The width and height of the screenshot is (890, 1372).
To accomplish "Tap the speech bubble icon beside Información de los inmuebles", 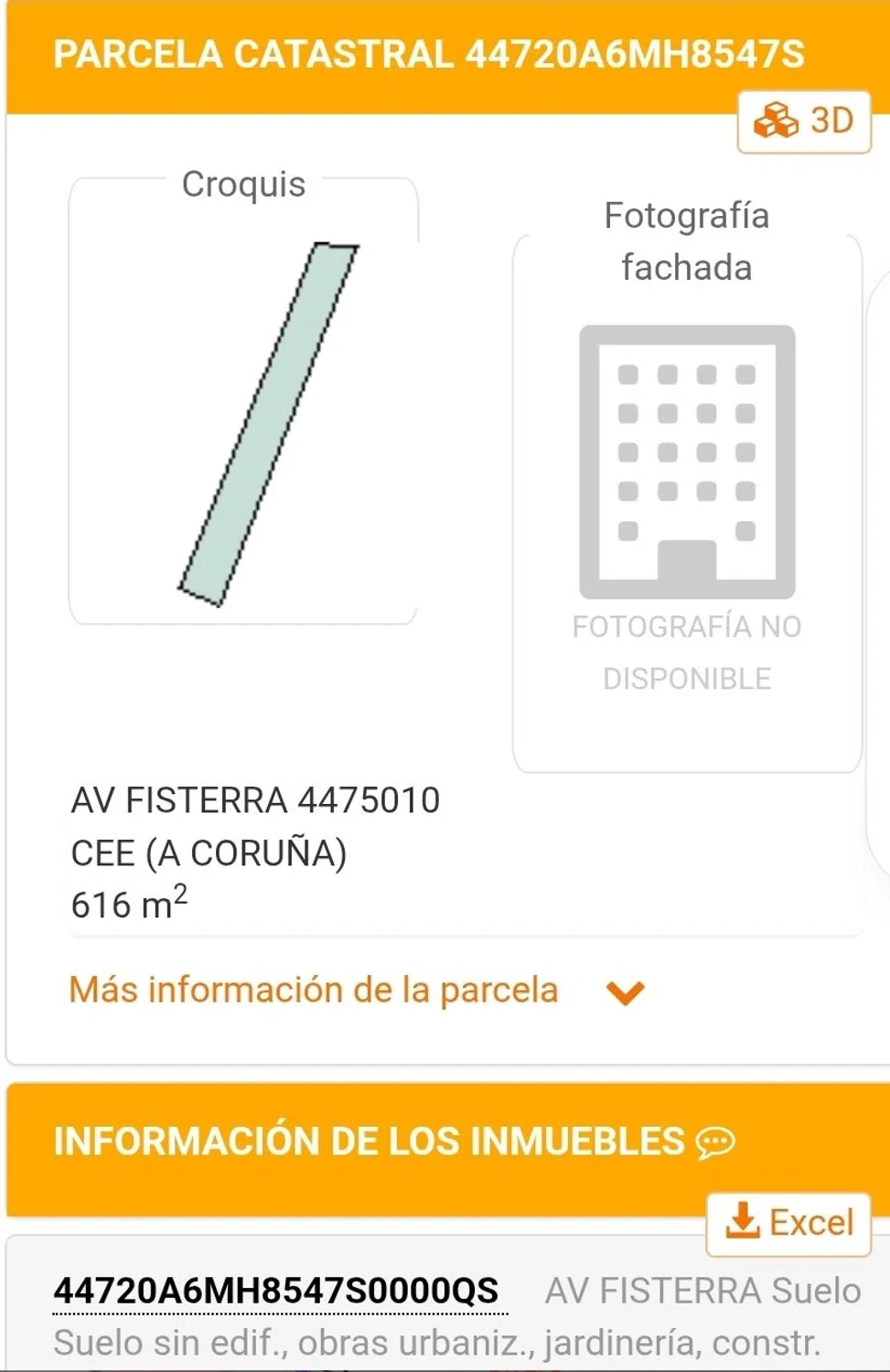I will [714, 1142].
